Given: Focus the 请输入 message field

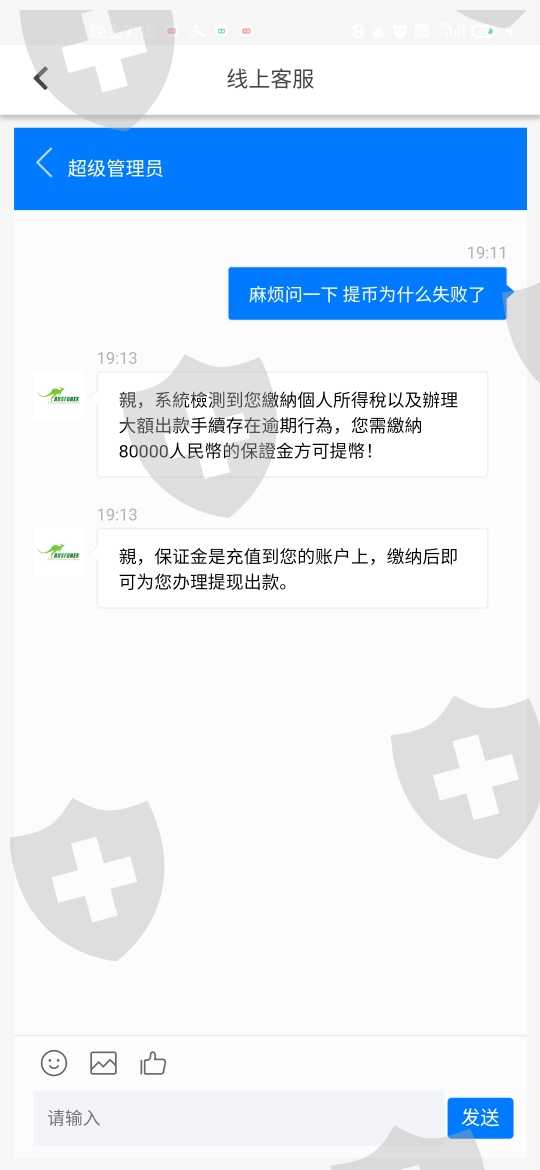Looking at the screenshot, I should click(239, 1118).
